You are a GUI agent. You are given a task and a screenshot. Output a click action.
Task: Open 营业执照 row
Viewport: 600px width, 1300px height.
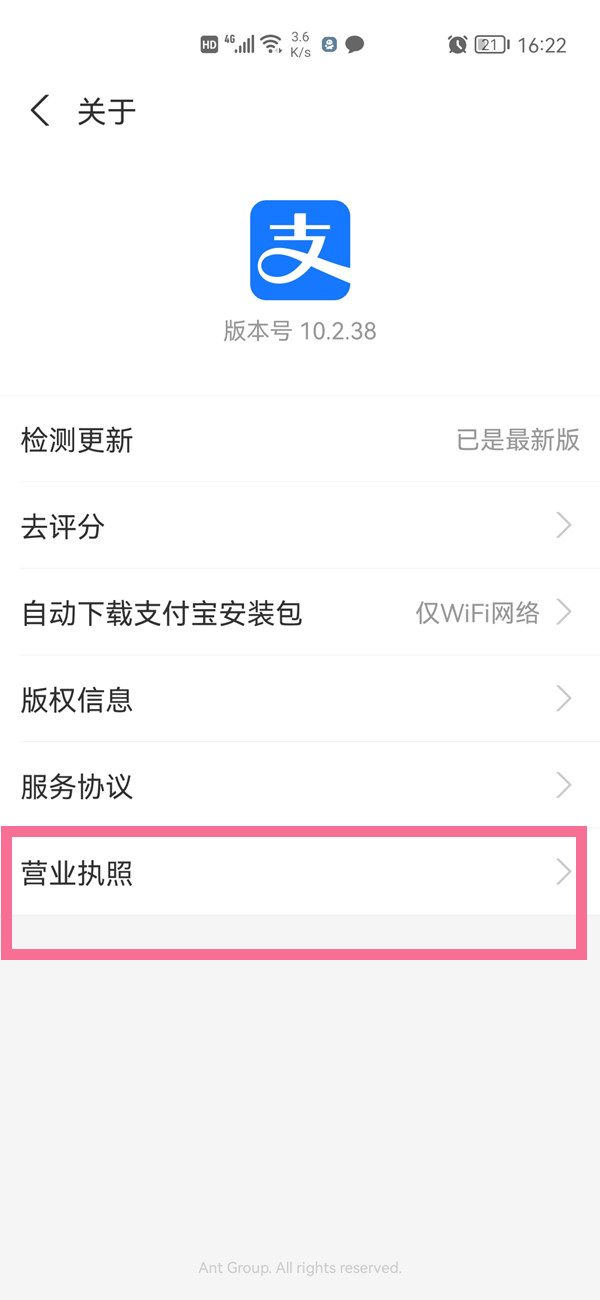coord(300,873)
